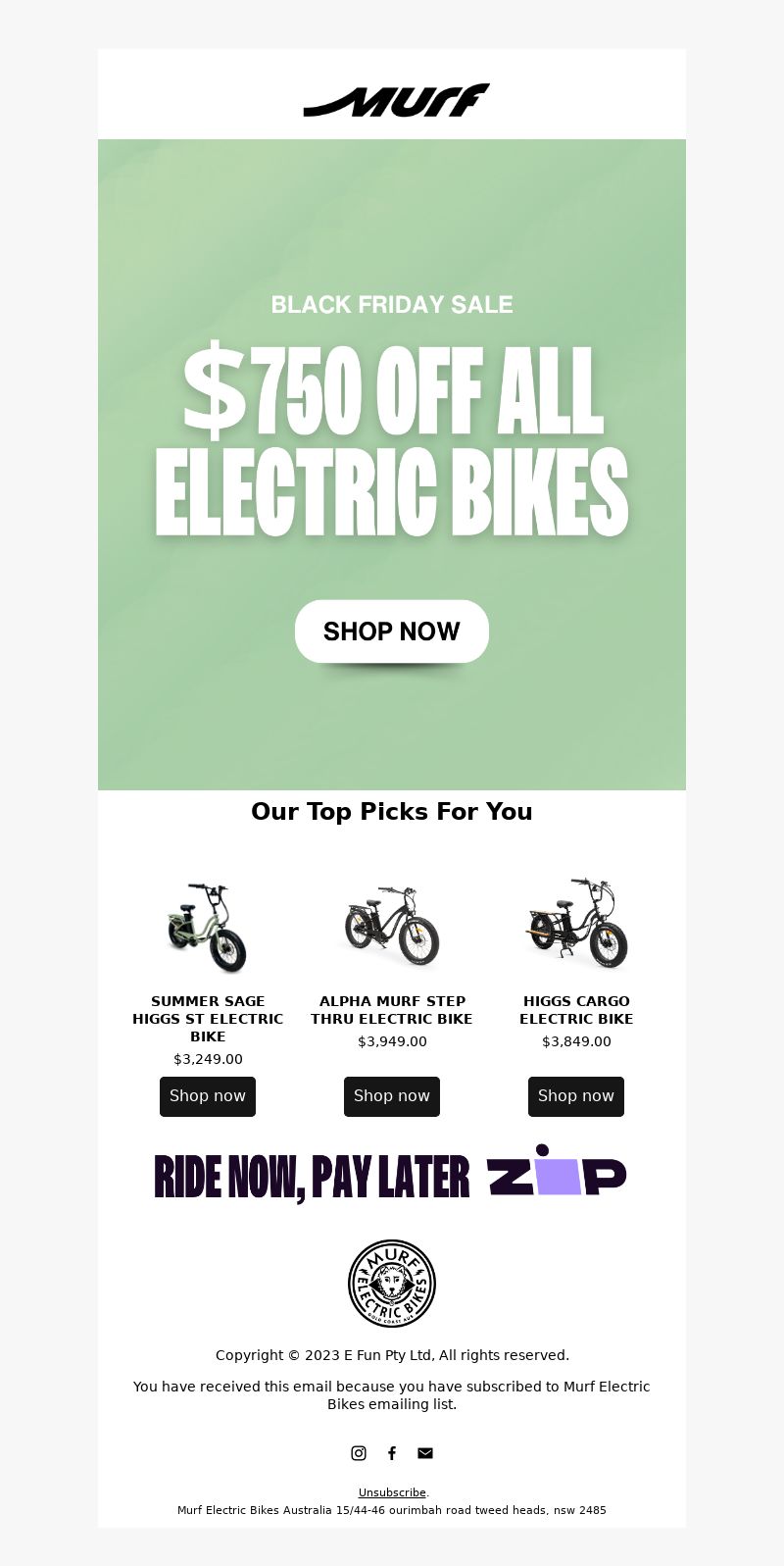Shop now for Higgs Cargo Electric Bike
The width and height of the screenshot is (784, 1566).
tap(576, 1096)
